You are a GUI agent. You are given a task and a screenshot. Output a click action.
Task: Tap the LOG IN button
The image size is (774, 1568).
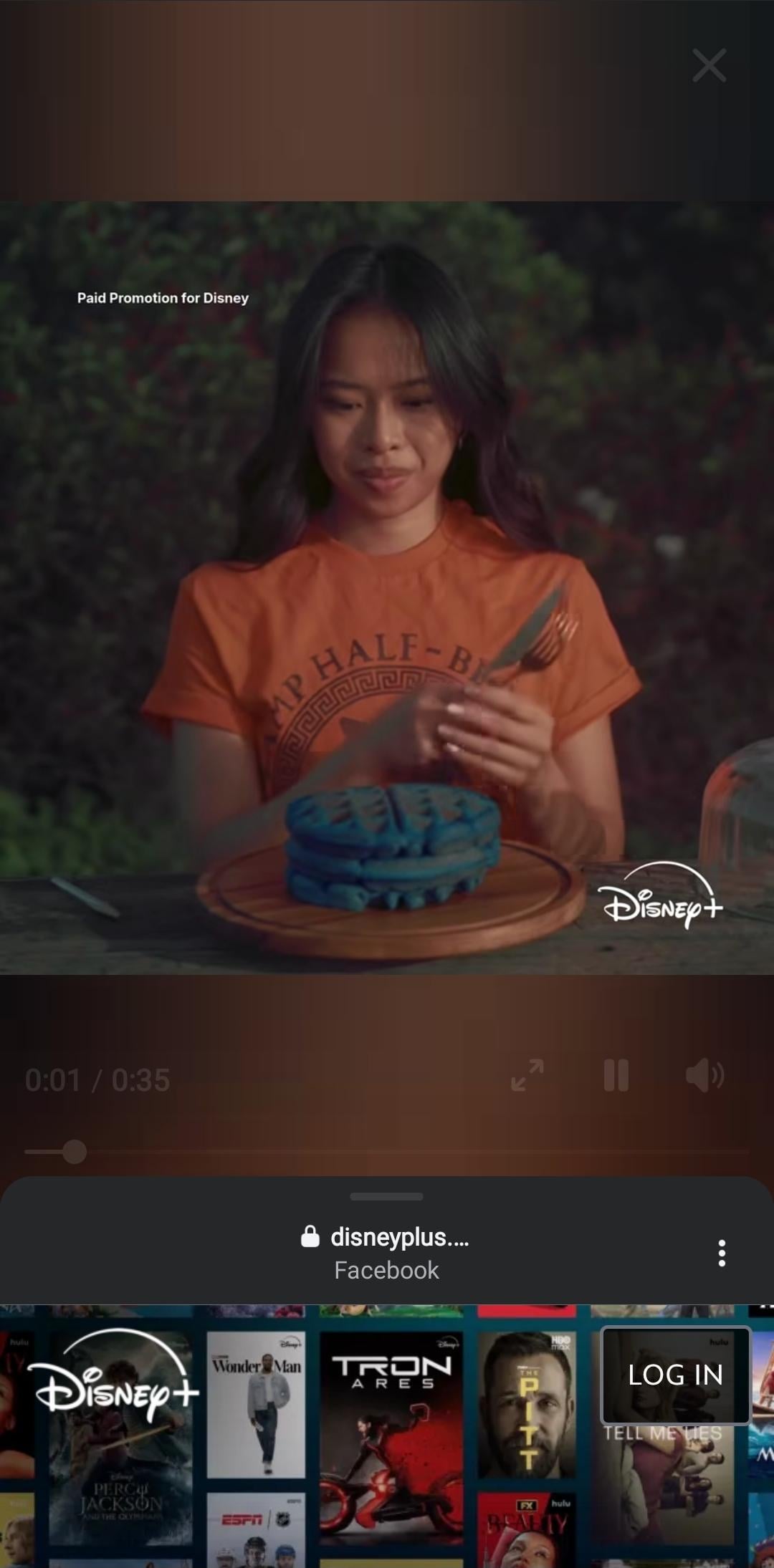(675, 1375)
